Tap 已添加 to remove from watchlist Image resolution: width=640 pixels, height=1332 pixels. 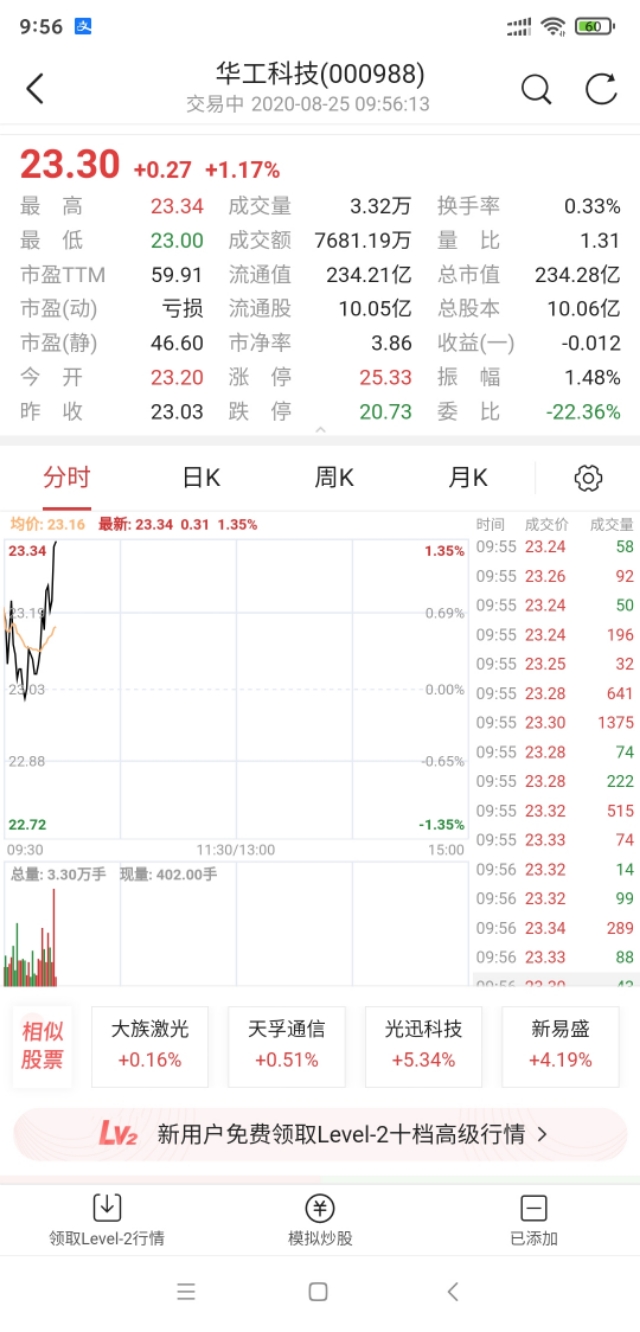(534, 1220)
